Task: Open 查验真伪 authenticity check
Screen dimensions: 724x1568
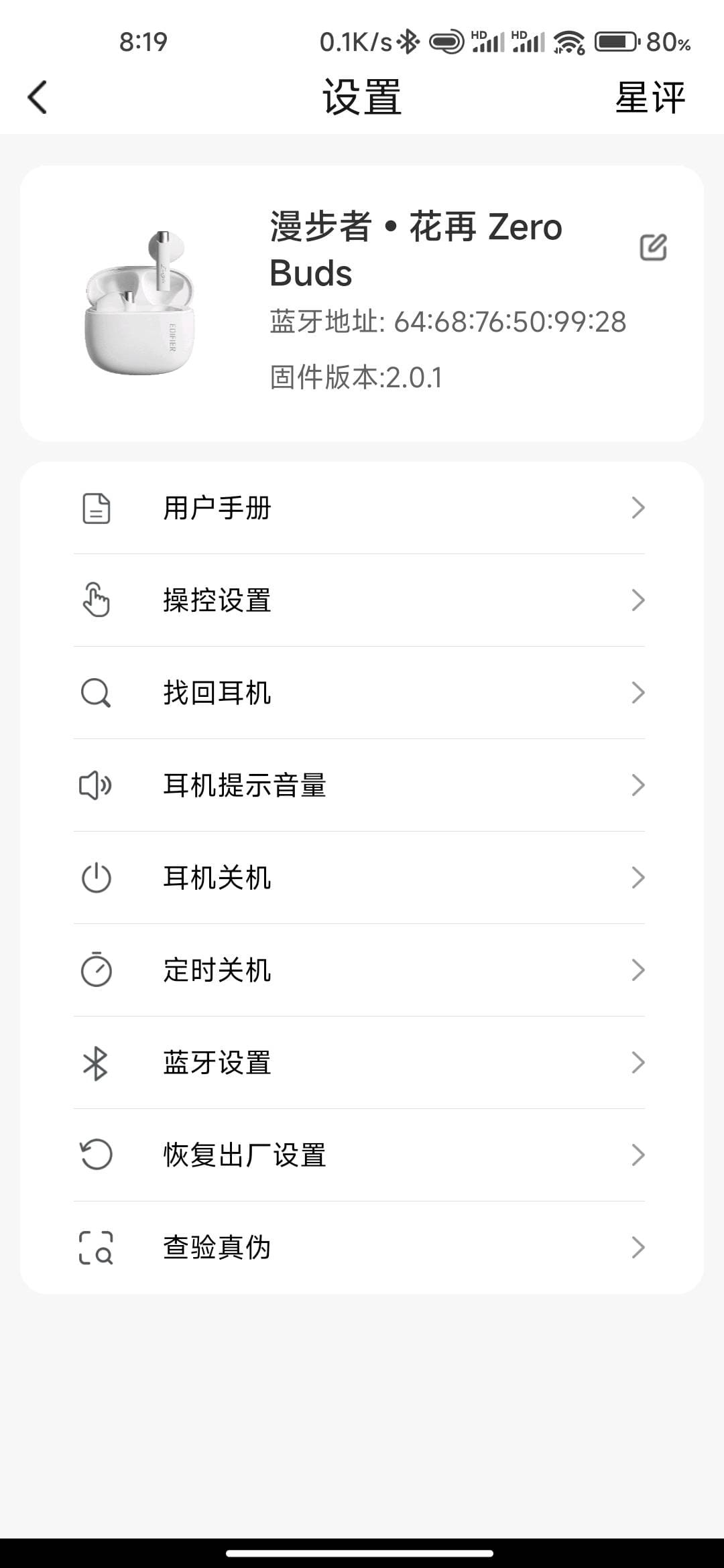Action: point(362,1248)
